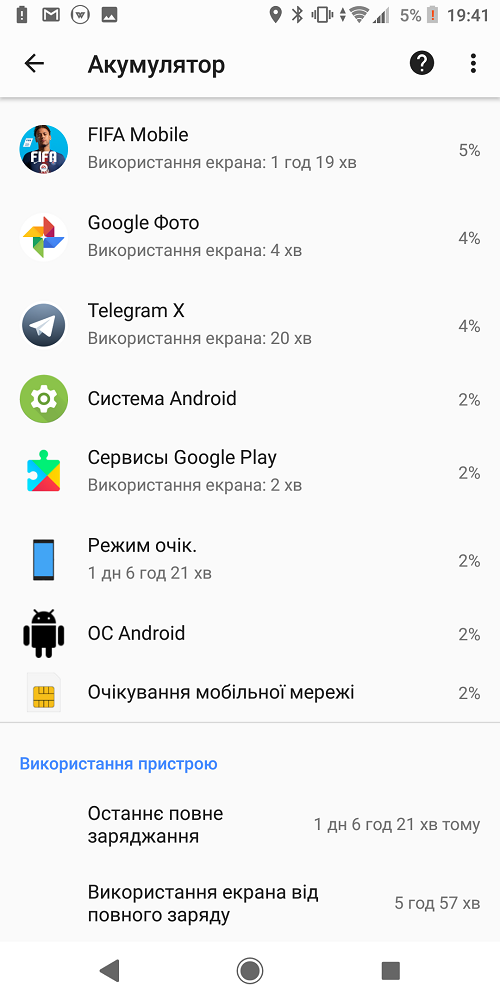Open FIFA Mobile battery usage details

coord(250,149)
